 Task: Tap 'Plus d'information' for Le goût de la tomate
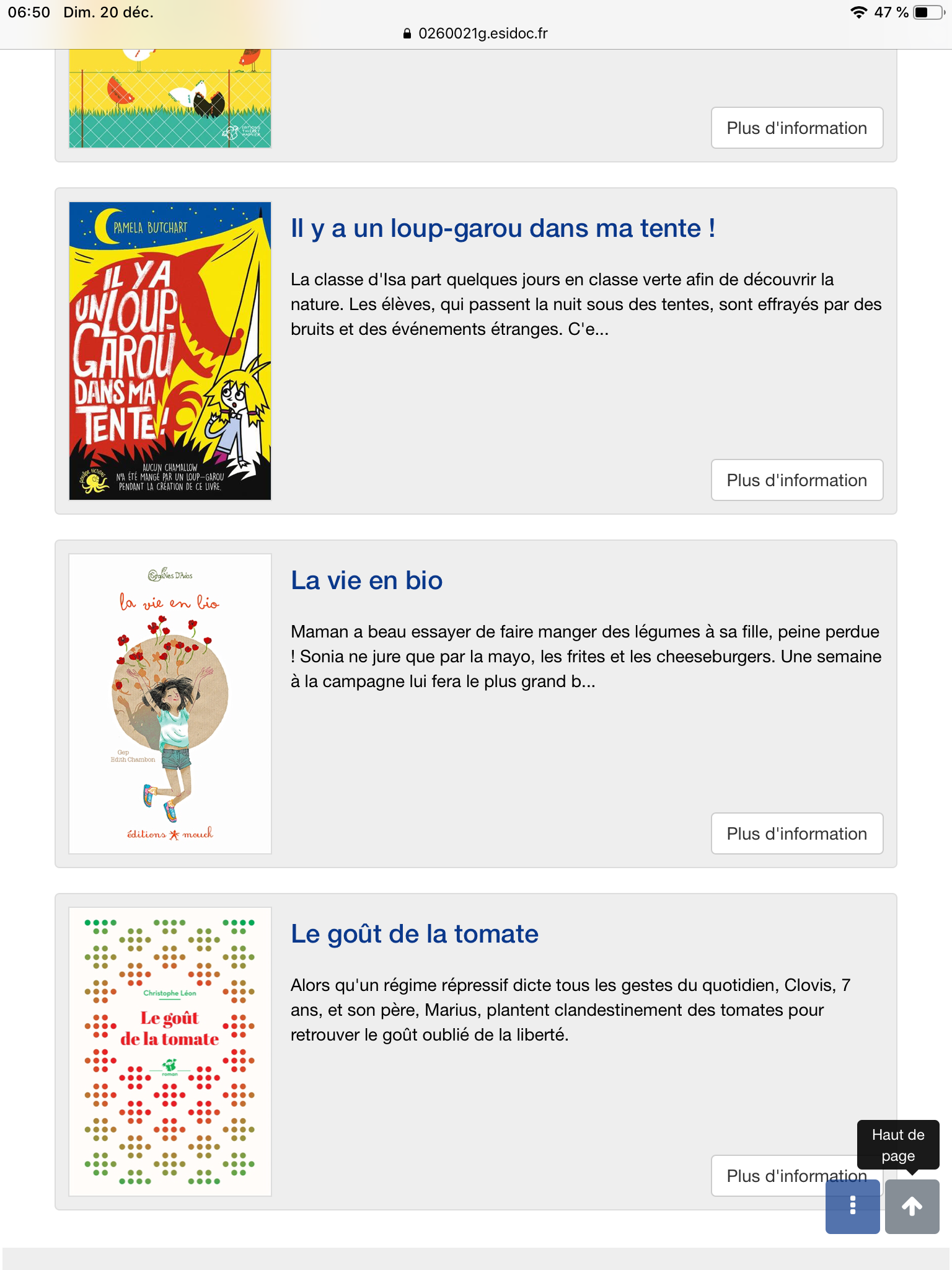[x=775, y=1176]
